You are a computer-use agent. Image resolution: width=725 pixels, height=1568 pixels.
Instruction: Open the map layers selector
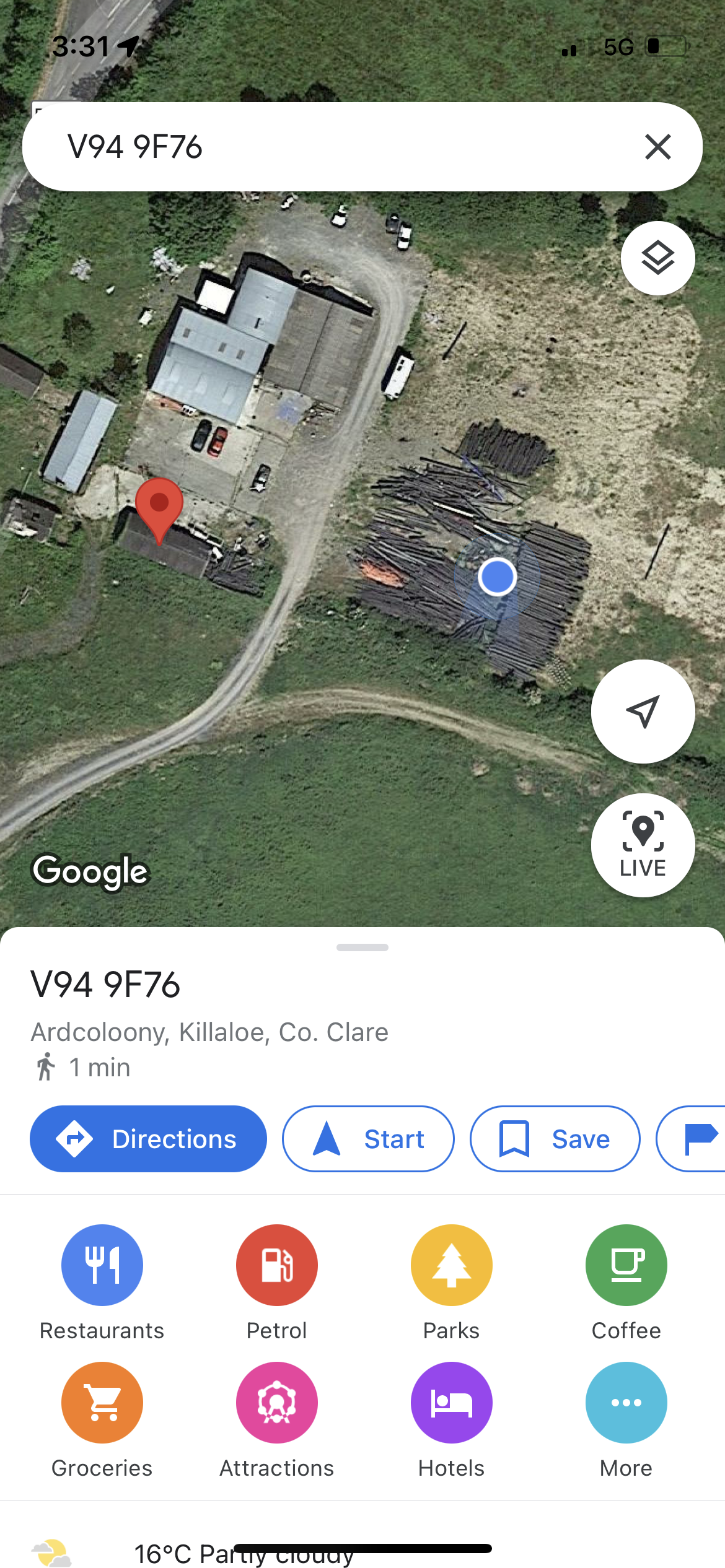click(657, 258)
